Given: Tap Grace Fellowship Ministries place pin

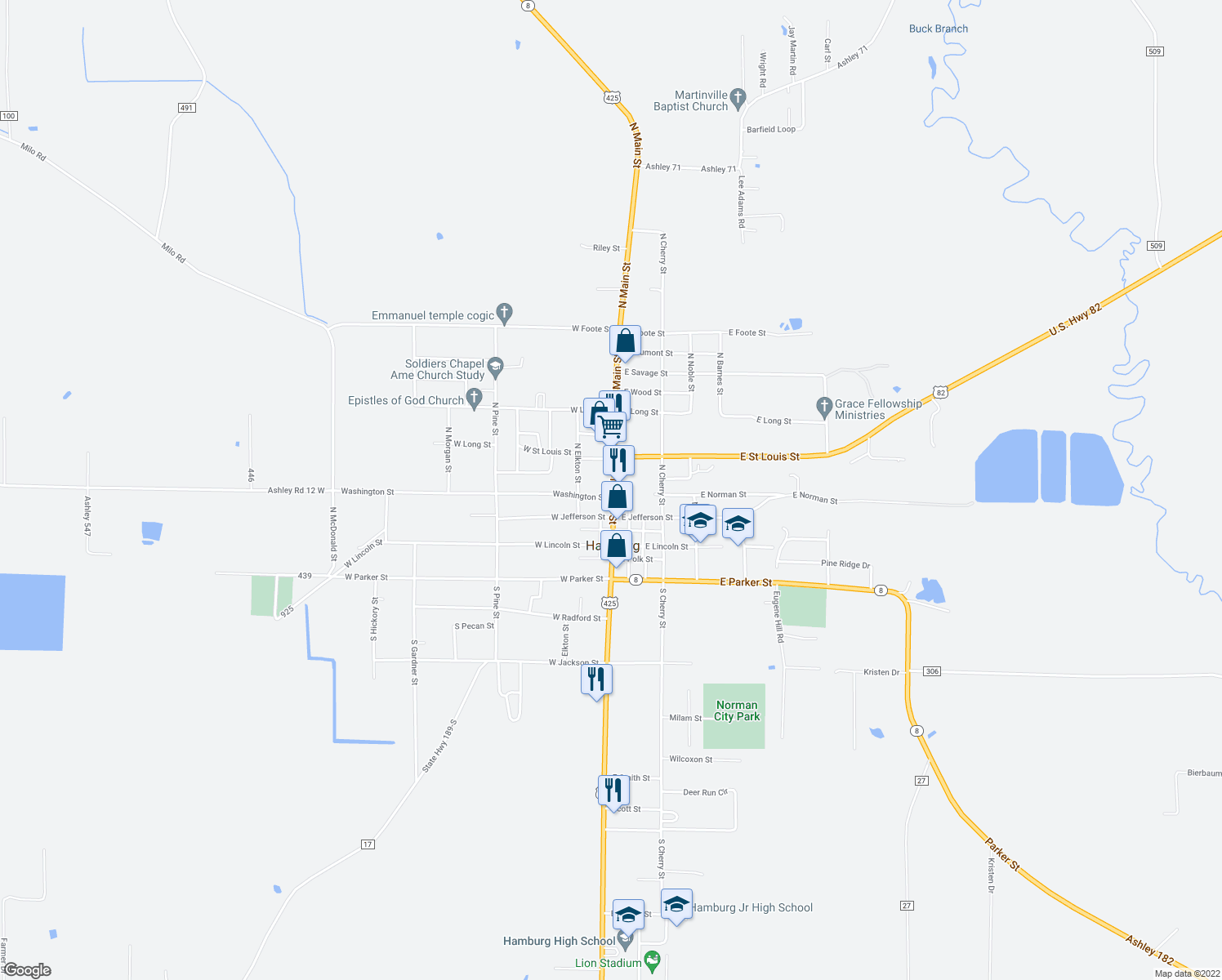Looking at the screenshot, I should tap(824, 405).
